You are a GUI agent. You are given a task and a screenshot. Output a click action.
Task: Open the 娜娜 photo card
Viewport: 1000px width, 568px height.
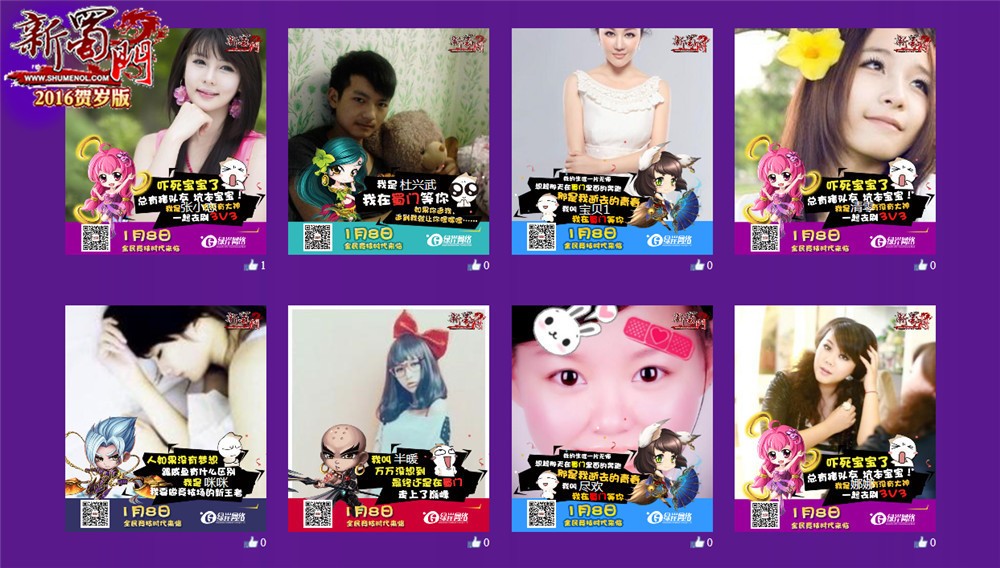(835, 418)
